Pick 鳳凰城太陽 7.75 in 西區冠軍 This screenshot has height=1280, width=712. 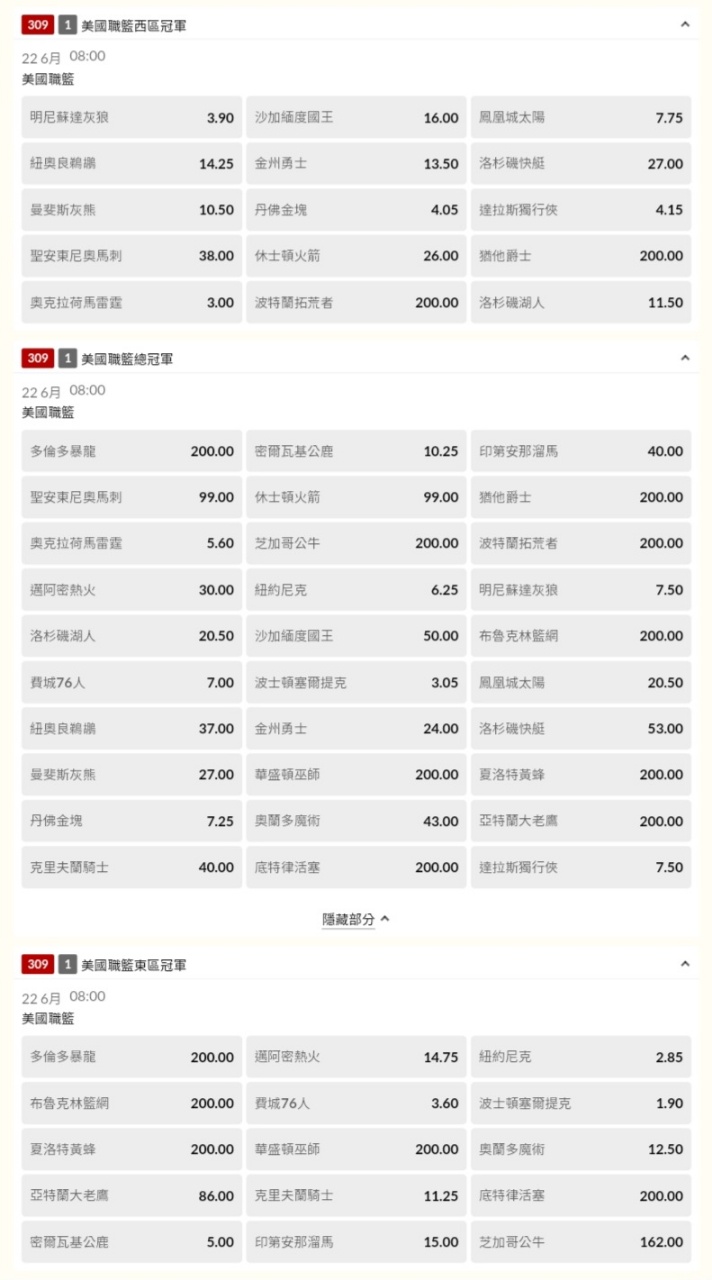coord(580,118)
